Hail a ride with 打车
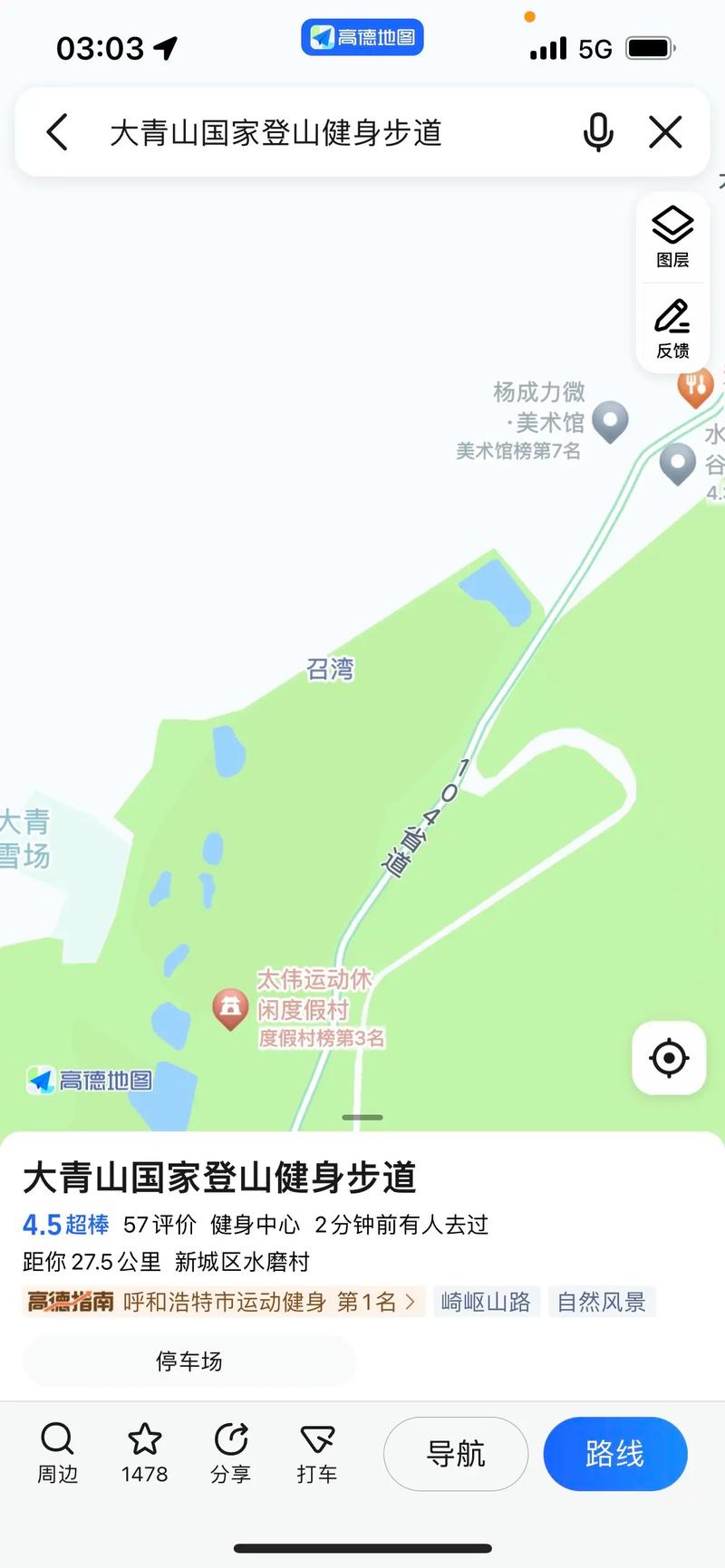 317,1453
